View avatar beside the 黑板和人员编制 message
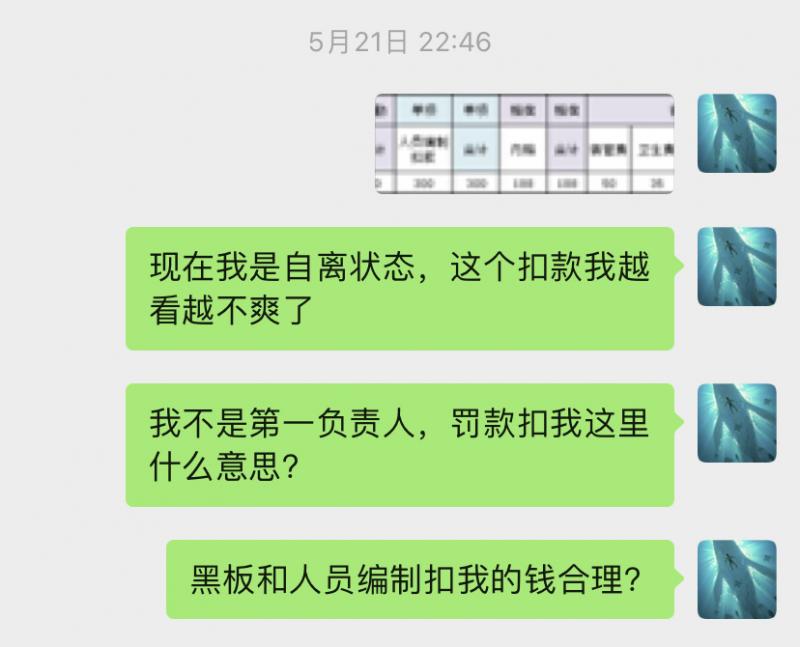This screenshot has height=647, width=800. [x=736, y=579]
